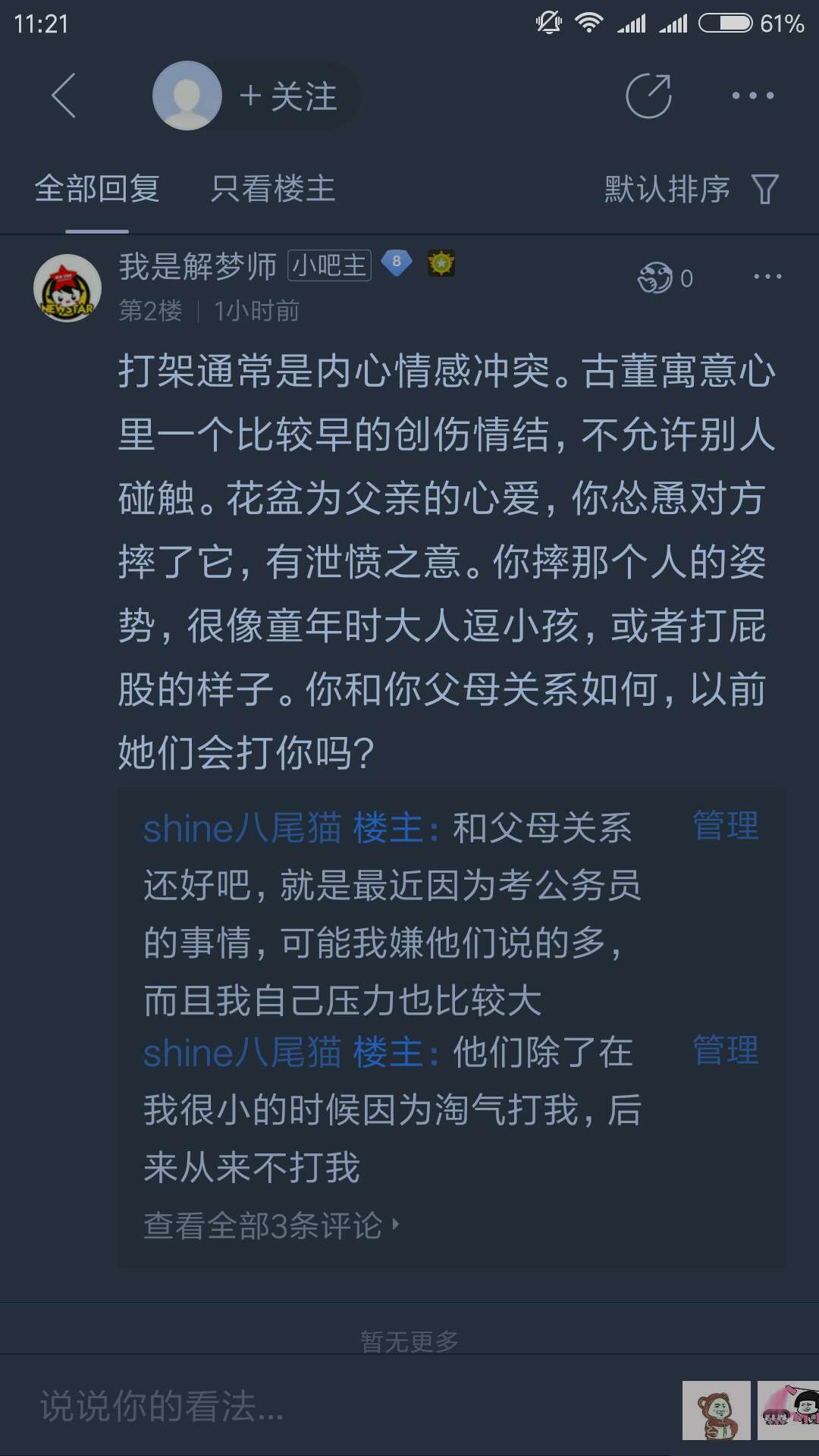Like the reply by 我是解梦师

click(x=657, y=278)
